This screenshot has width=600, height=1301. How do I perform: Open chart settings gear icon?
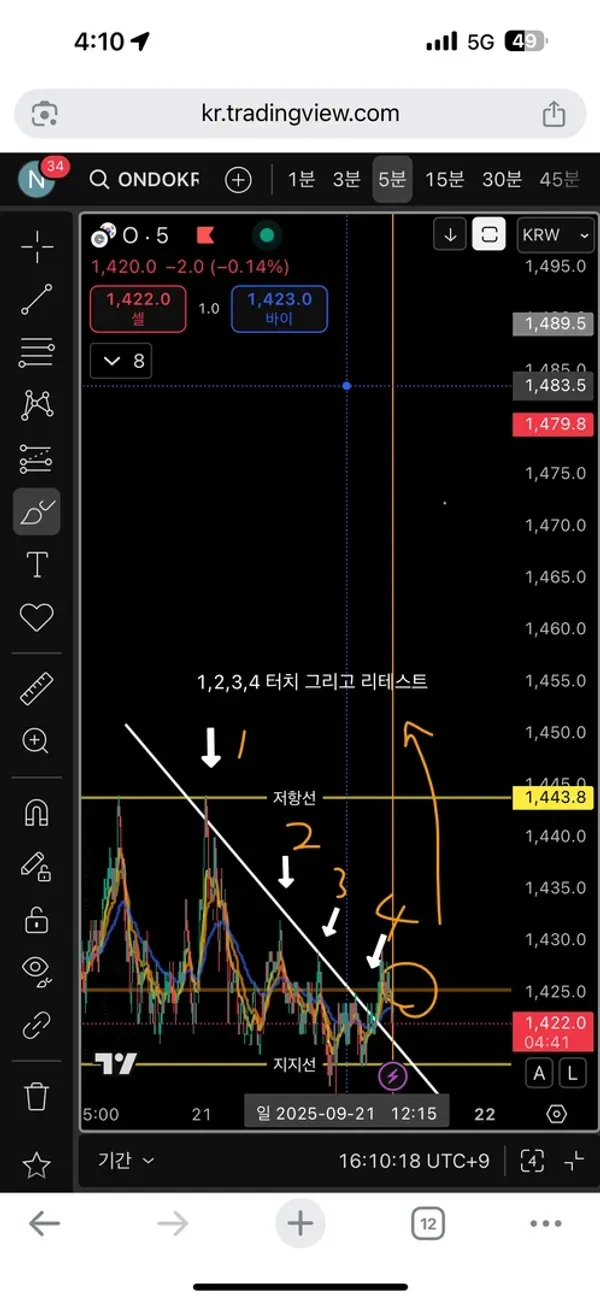(557, 1114)
